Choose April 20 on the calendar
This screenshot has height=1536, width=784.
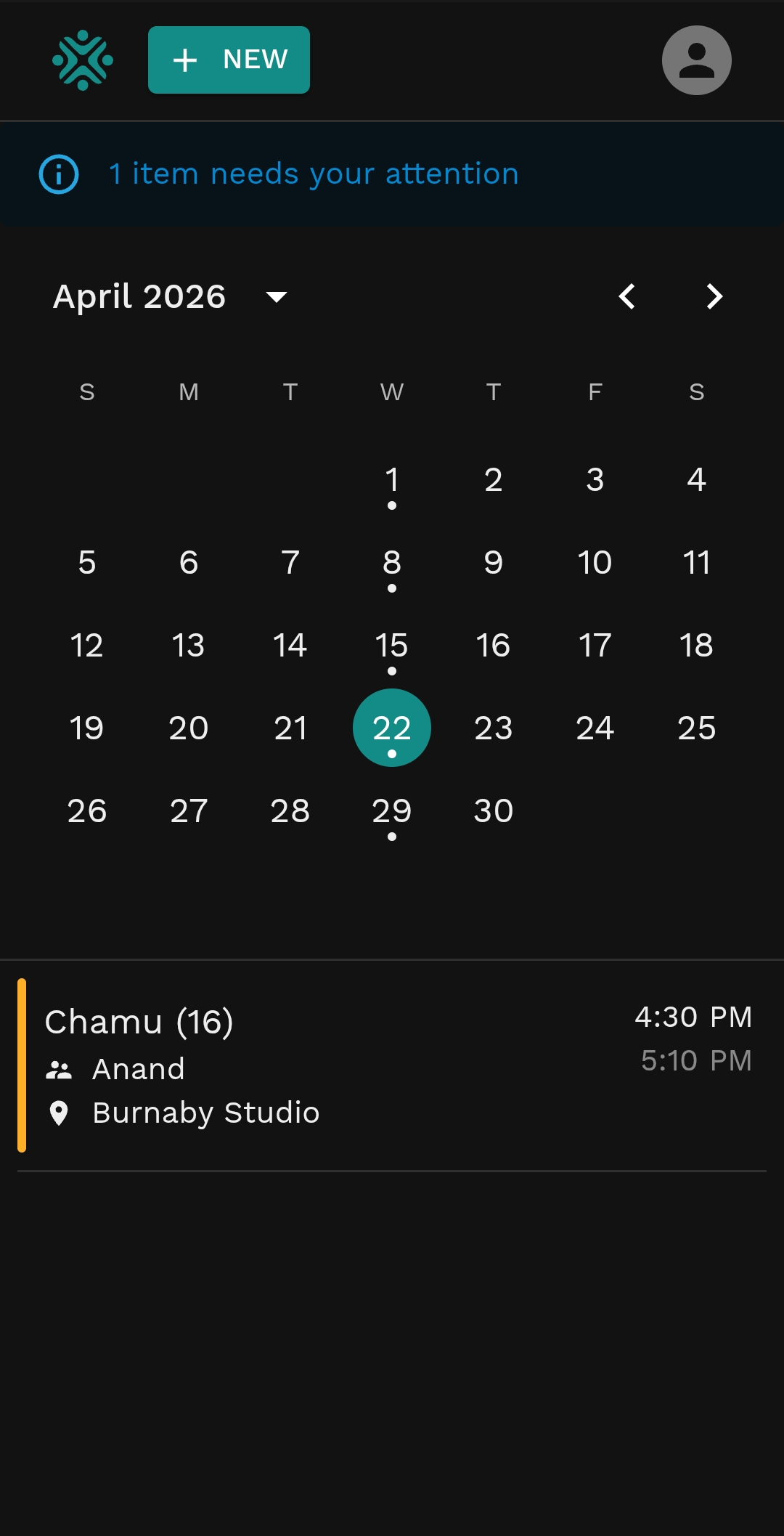[189, 728]
